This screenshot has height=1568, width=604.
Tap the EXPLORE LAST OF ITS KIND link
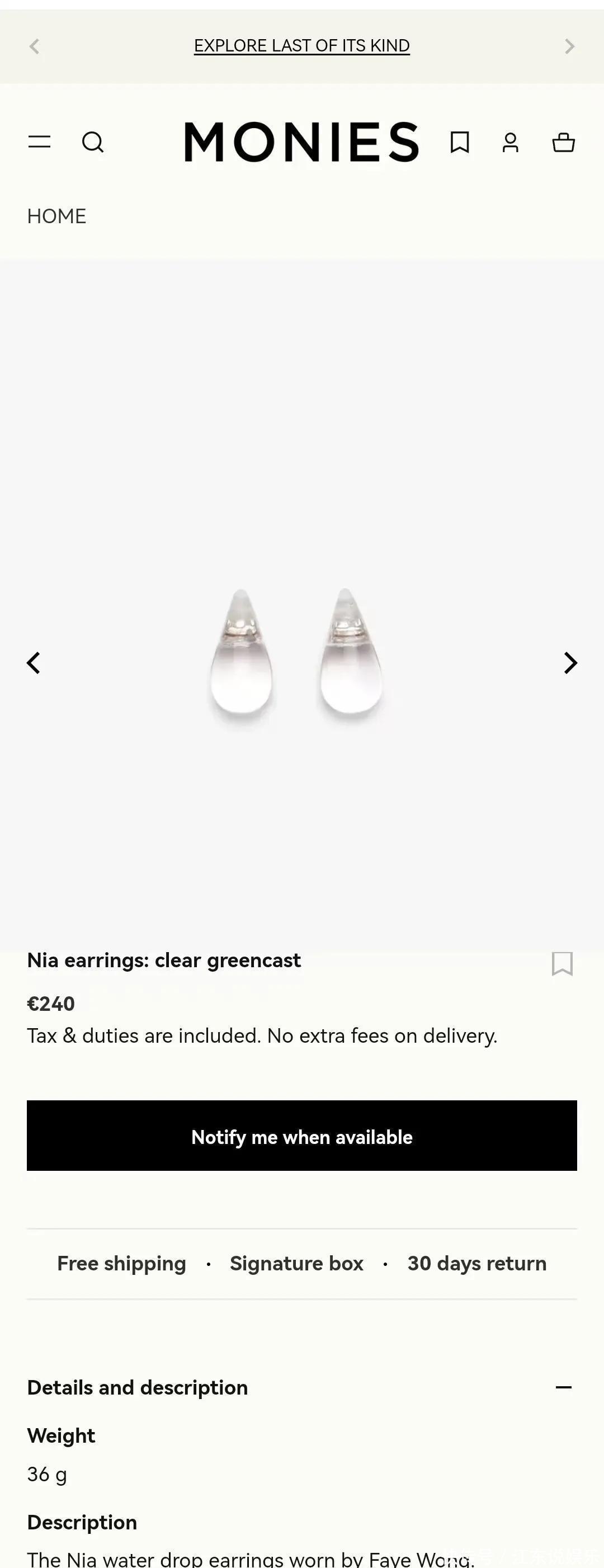[x=301, y=46]
